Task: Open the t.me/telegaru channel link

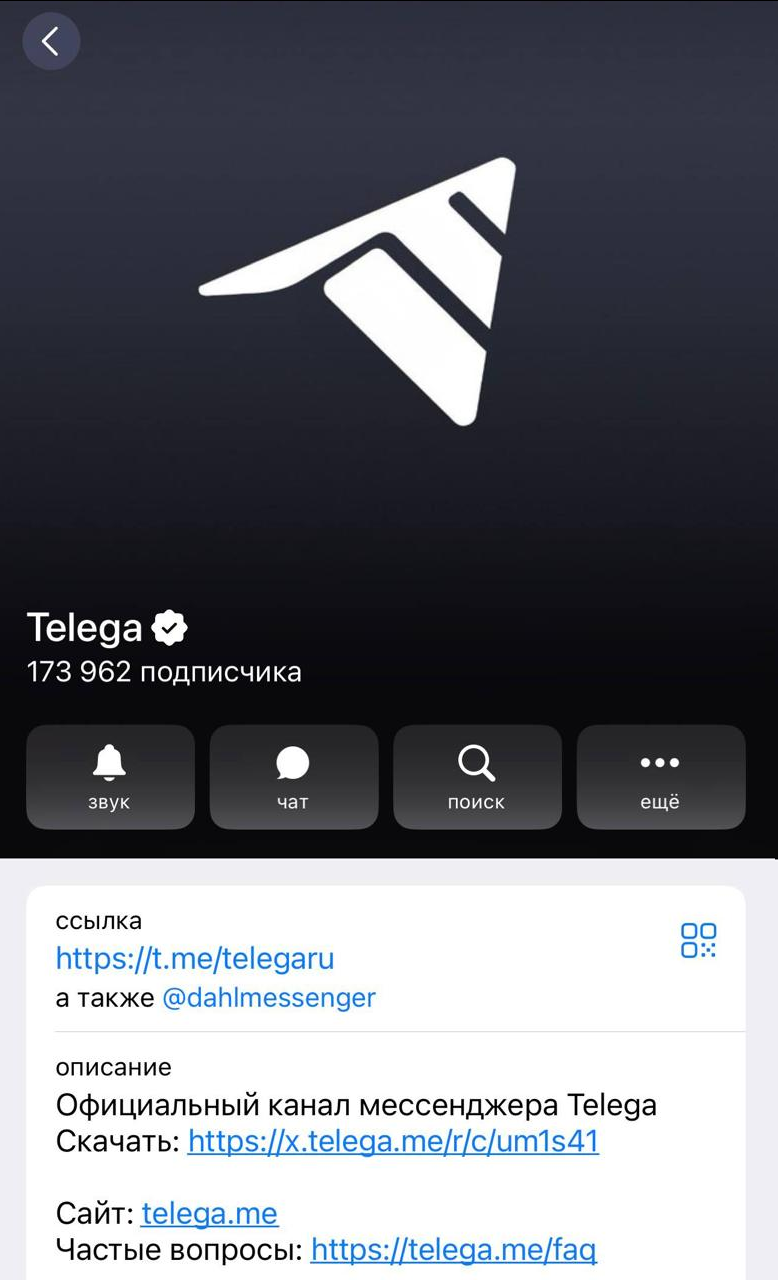Action: [x=195, y=959]
